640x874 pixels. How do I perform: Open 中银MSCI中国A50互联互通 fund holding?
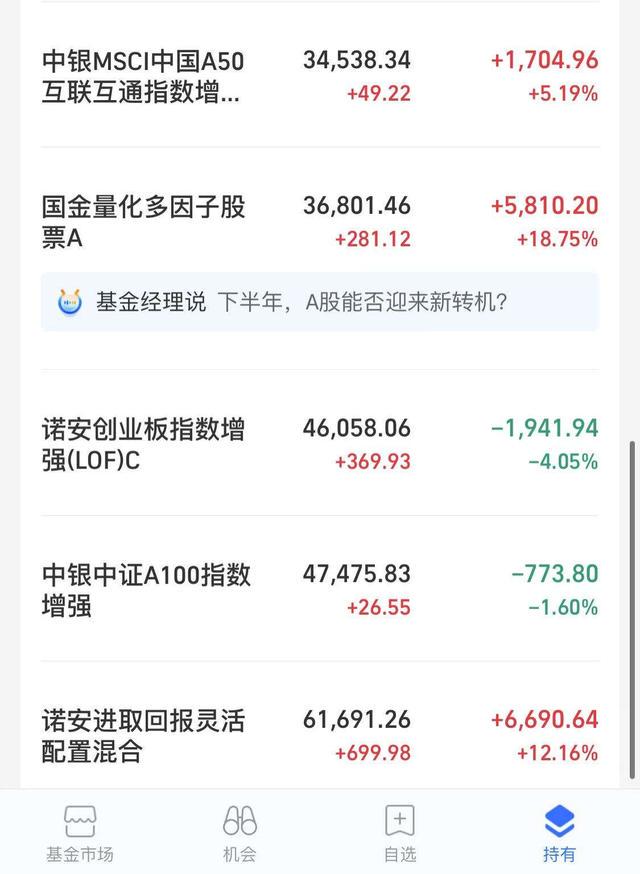(x=143, y=76)
